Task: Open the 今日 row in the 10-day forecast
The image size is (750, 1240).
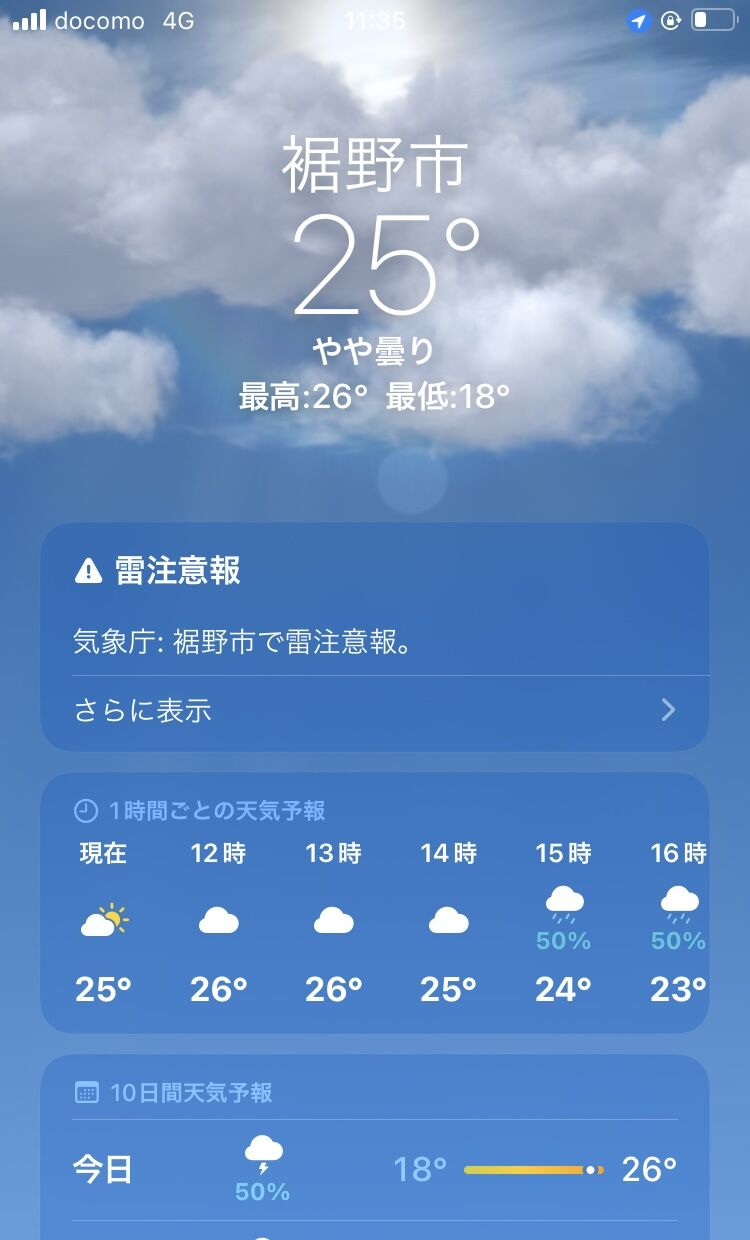Action: [374, 1169]
